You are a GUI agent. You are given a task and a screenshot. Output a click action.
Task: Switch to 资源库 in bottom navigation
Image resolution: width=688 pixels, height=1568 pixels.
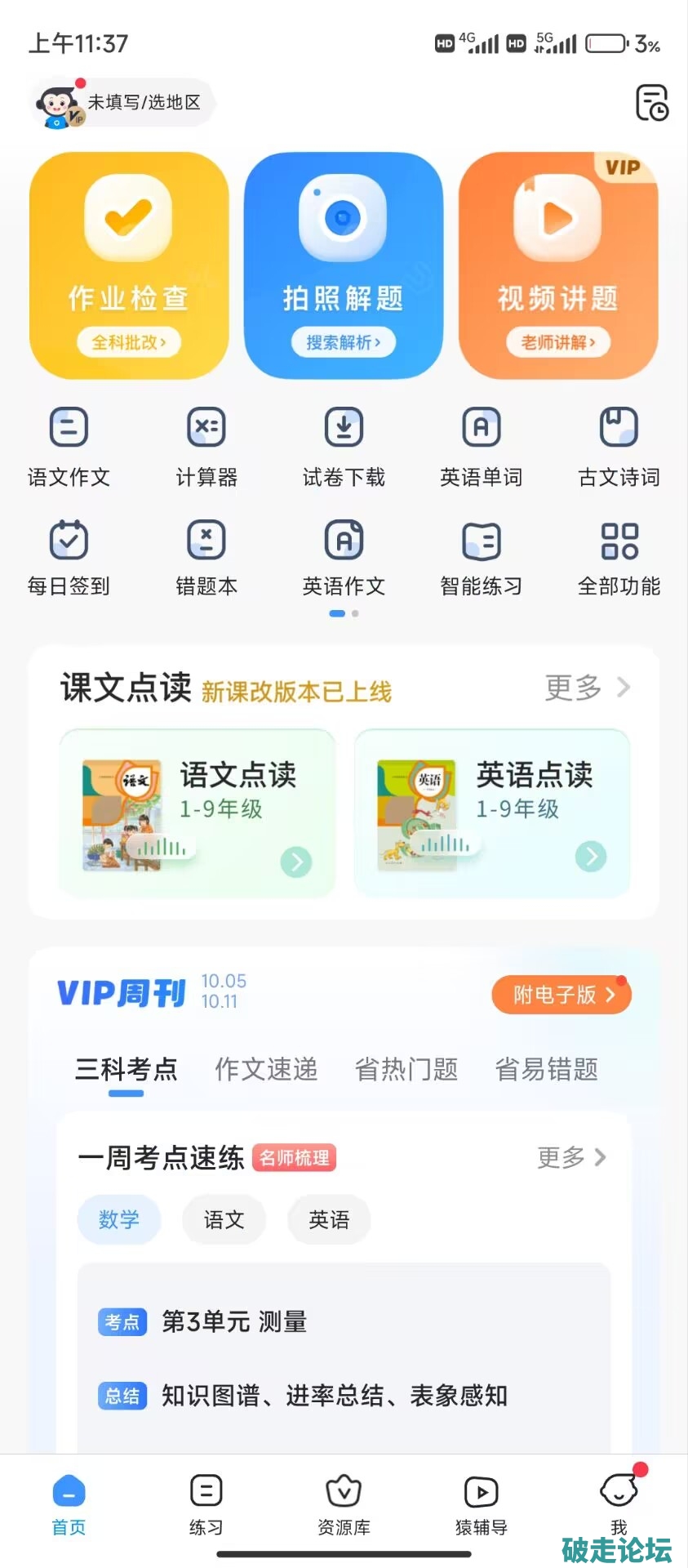tap(344, 1504)
